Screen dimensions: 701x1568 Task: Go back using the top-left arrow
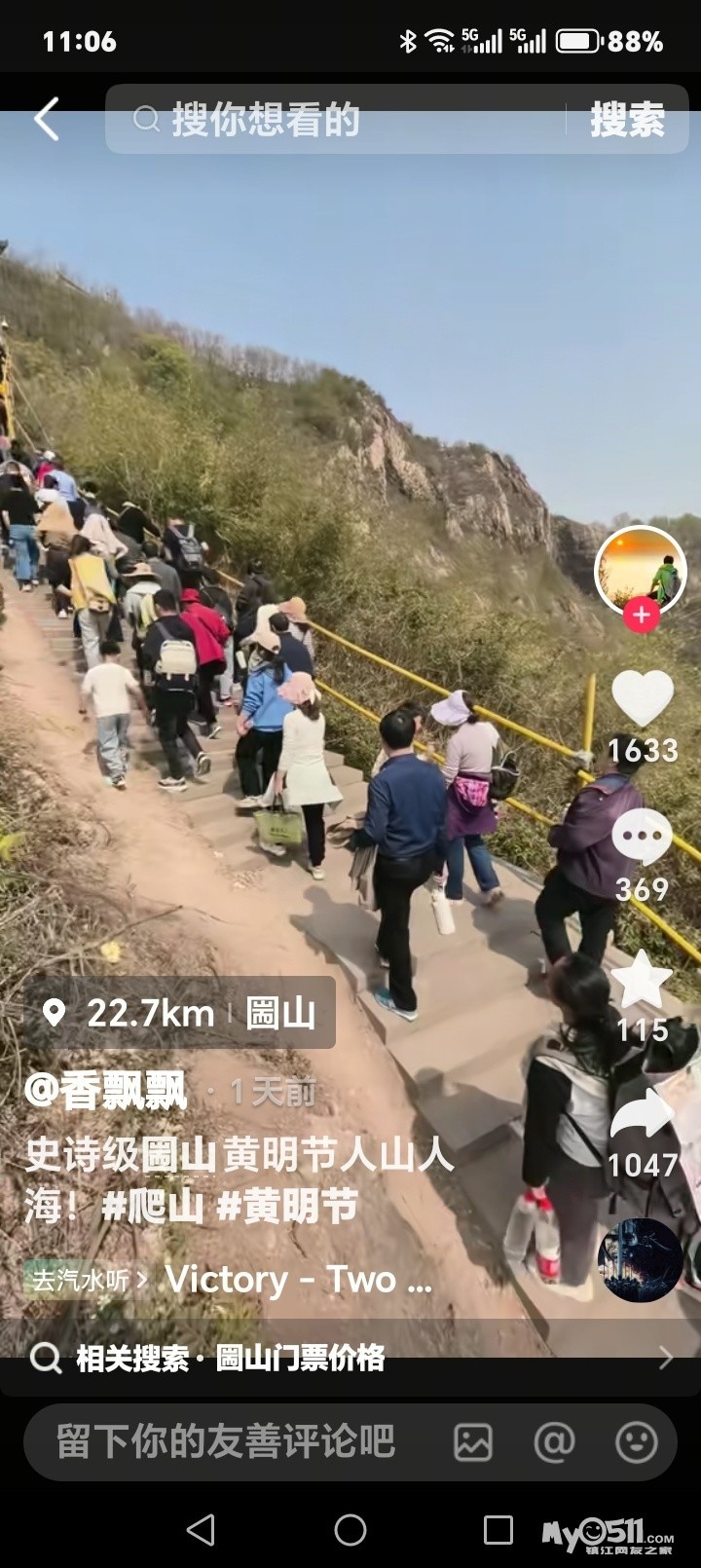pyautogui.click(x=47, y=120)
